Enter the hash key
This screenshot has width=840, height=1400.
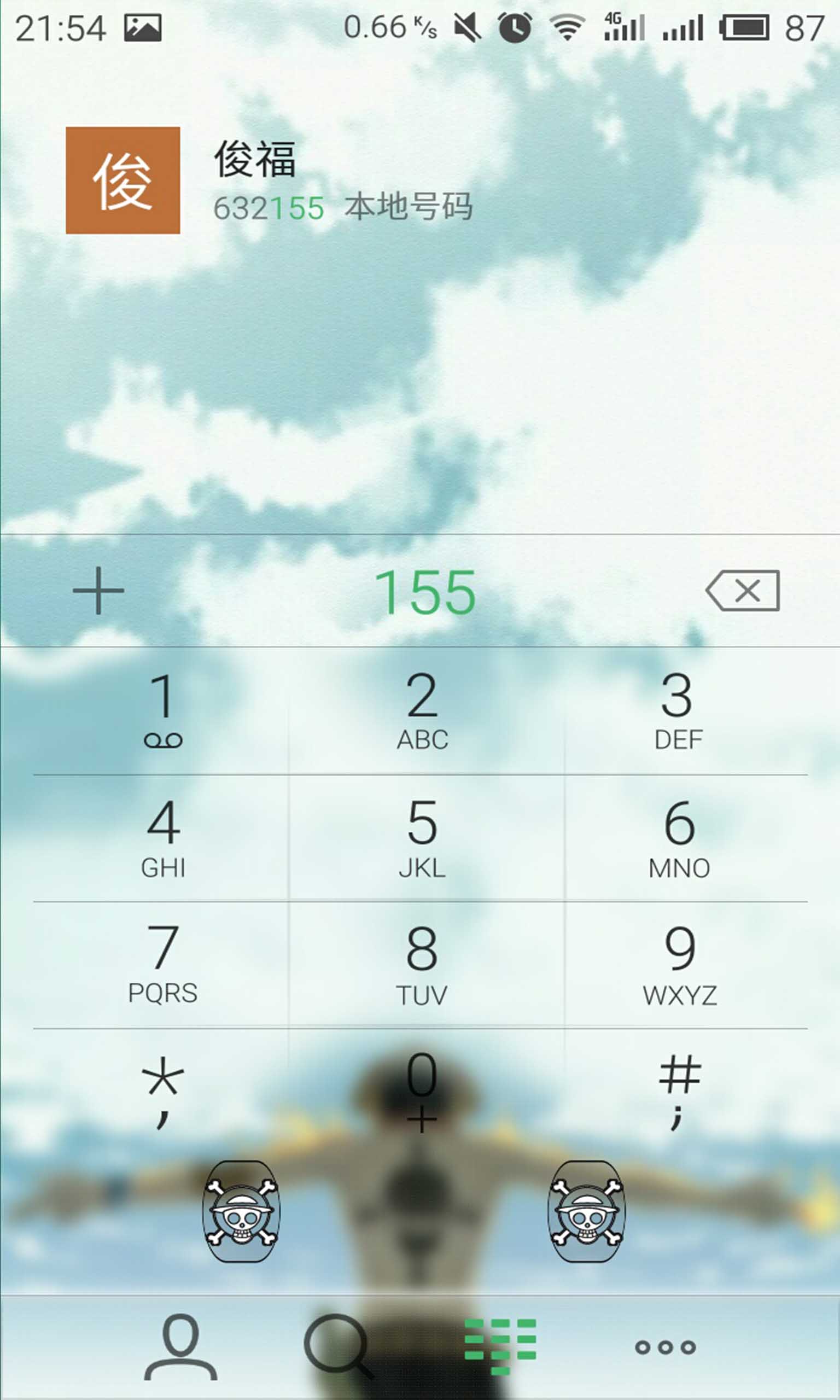click(679, 1092)
